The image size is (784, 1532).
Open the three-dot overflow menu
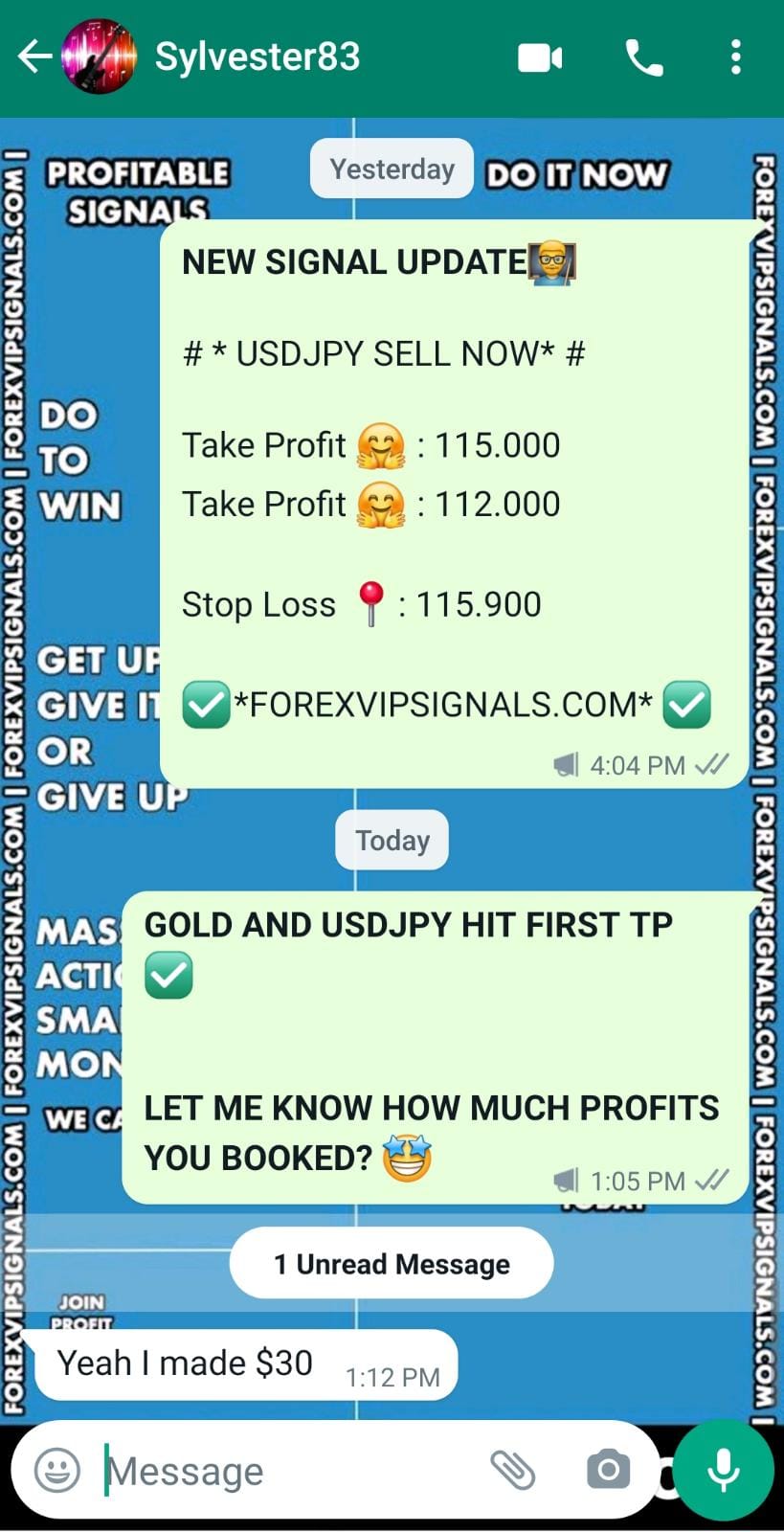point(735,57)
